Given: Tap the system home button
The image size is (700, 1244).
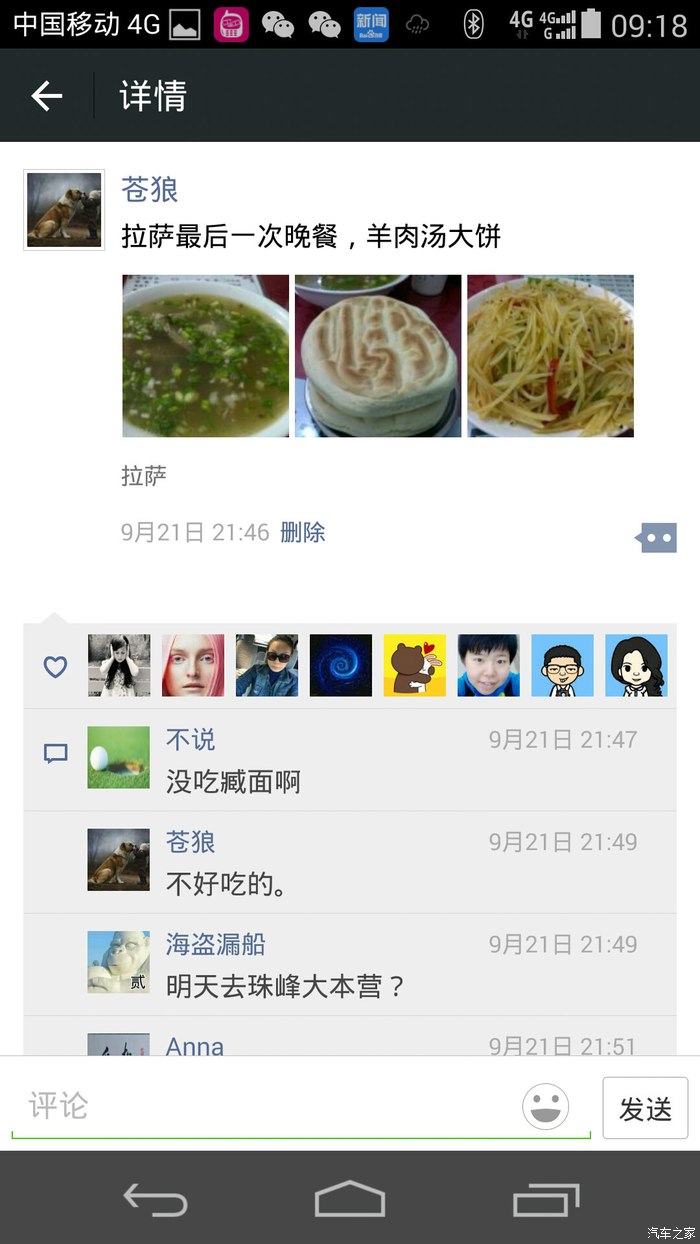Looking at the screenshot, I should point(350,1198).
